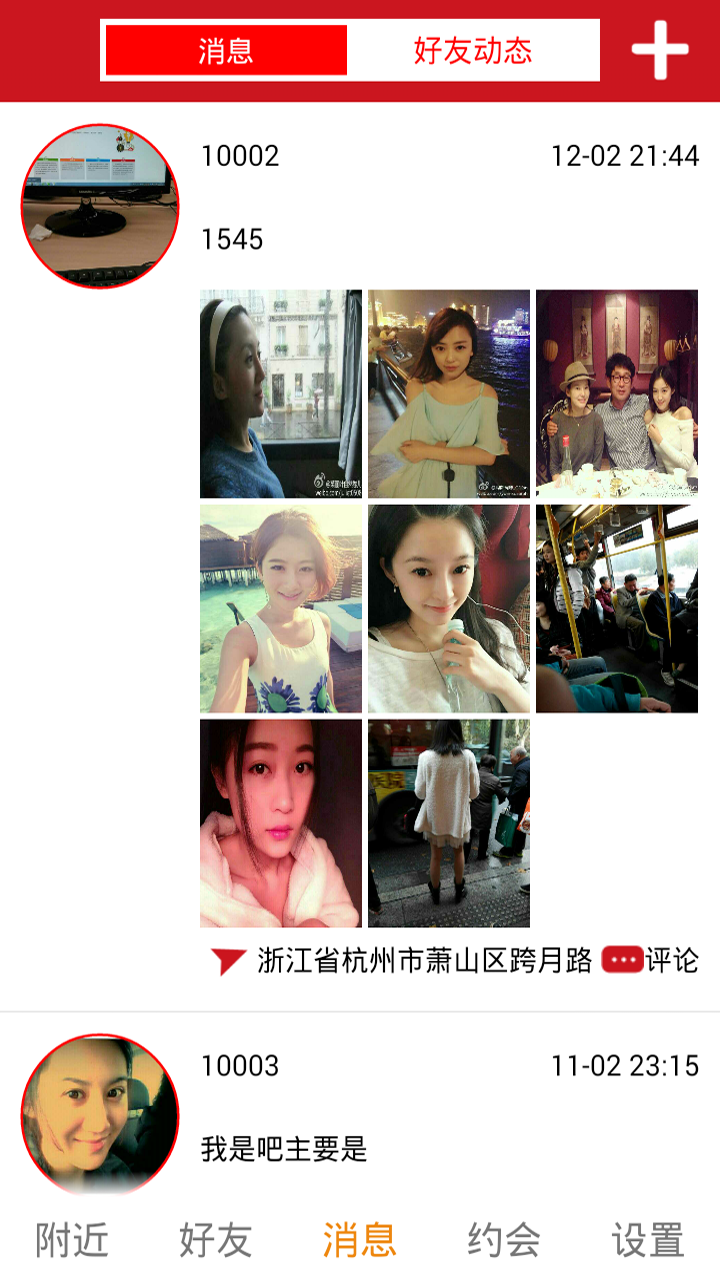This screenshot has width=720, height=1280.
Task: Open the 设置 tab
Action: tap(648, 1240)
